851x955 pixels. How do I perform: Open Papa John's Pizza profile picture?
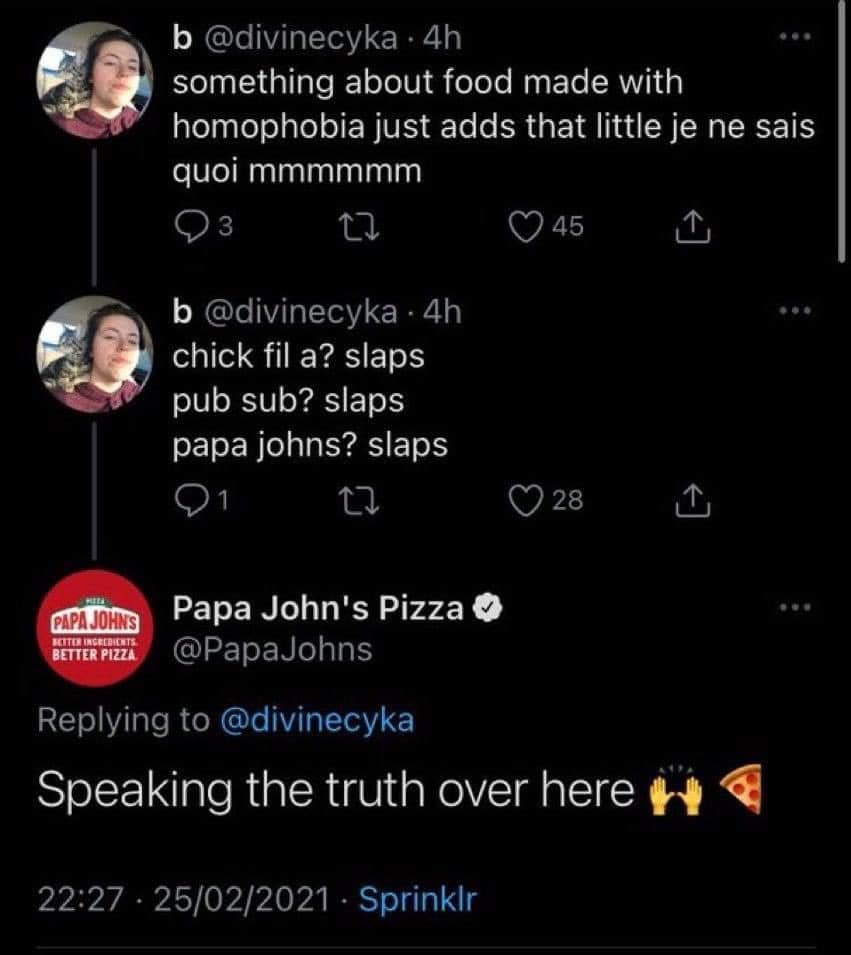(x=96, y=629)
